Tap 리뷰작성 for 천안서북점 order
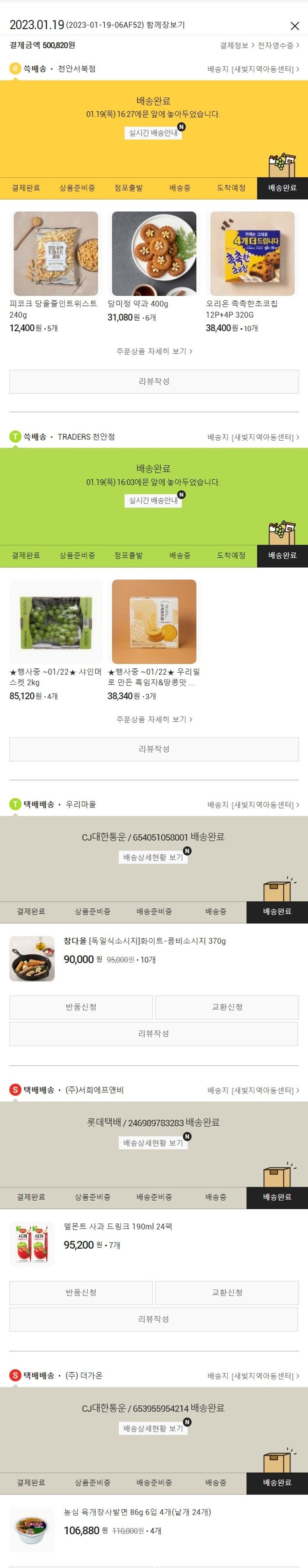The height and width of the screenshot is (1568, 308). (154, 382)
